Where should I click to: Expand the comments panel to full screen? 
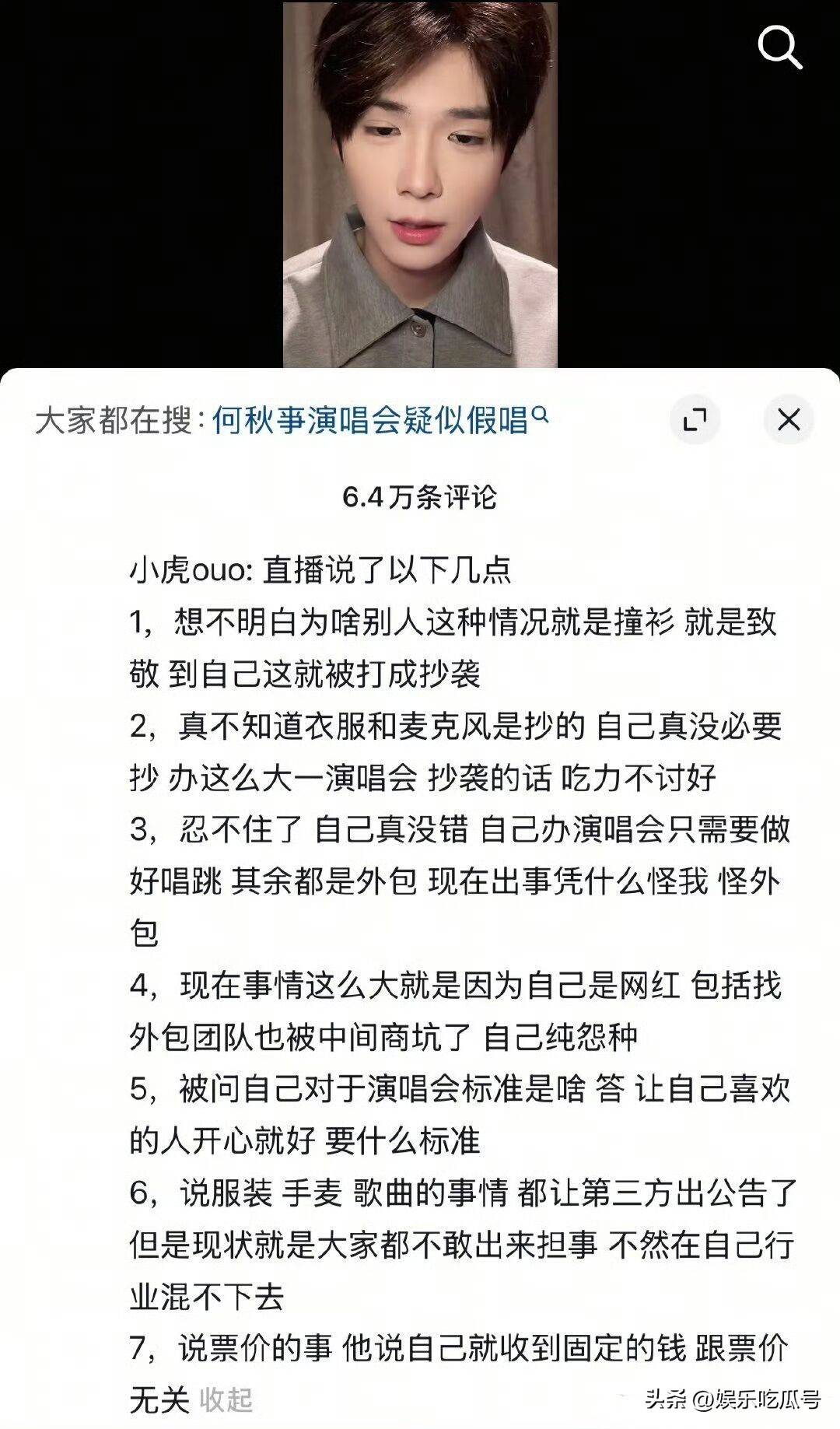click(x=694, y=420)
